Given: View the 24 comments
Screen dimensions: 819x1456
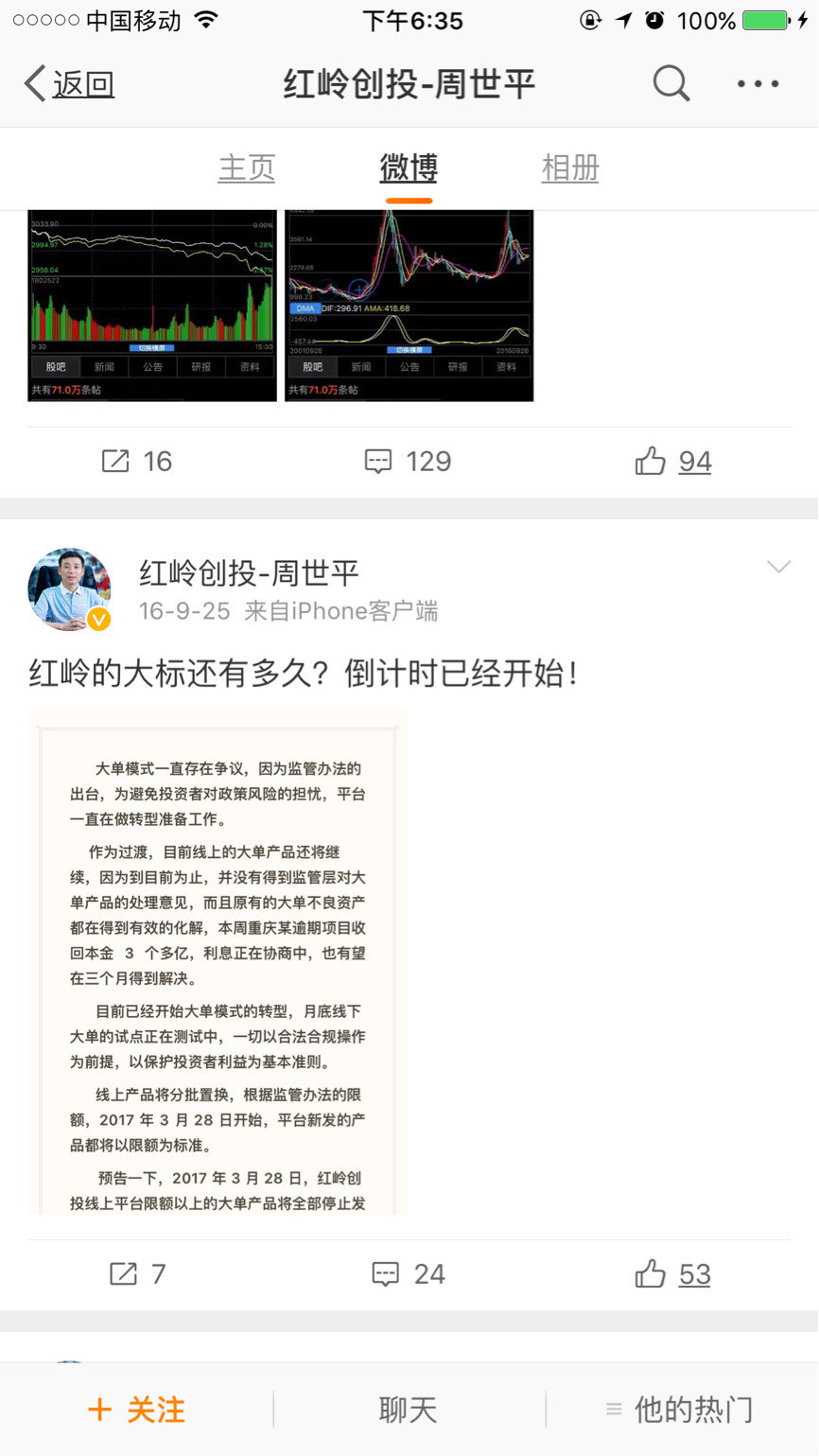Looking at the screenshot, I should [x=408, y=1274].
